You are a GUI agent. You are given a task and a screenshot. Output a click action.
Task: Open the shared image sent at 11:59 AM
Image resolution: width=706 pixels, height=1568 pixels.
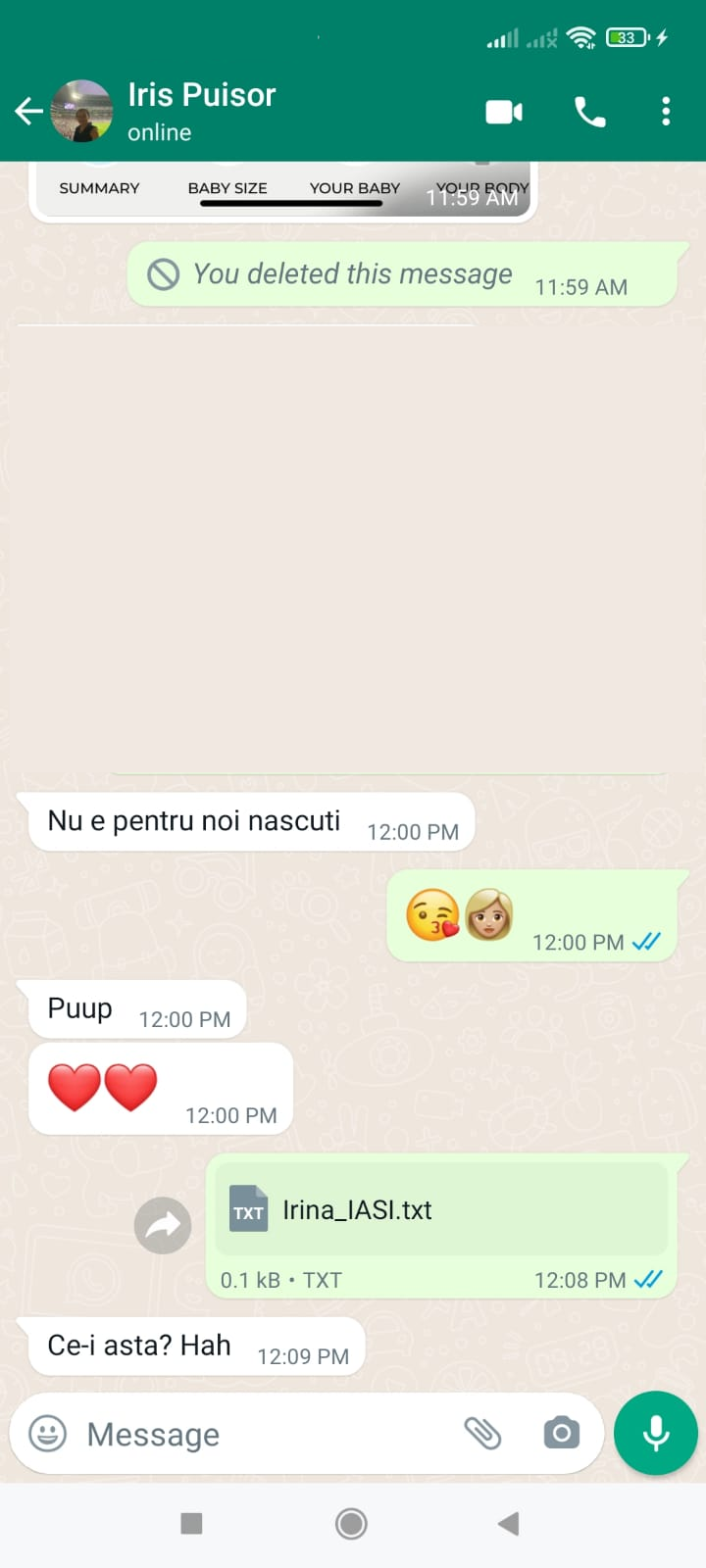coord(284,190)
